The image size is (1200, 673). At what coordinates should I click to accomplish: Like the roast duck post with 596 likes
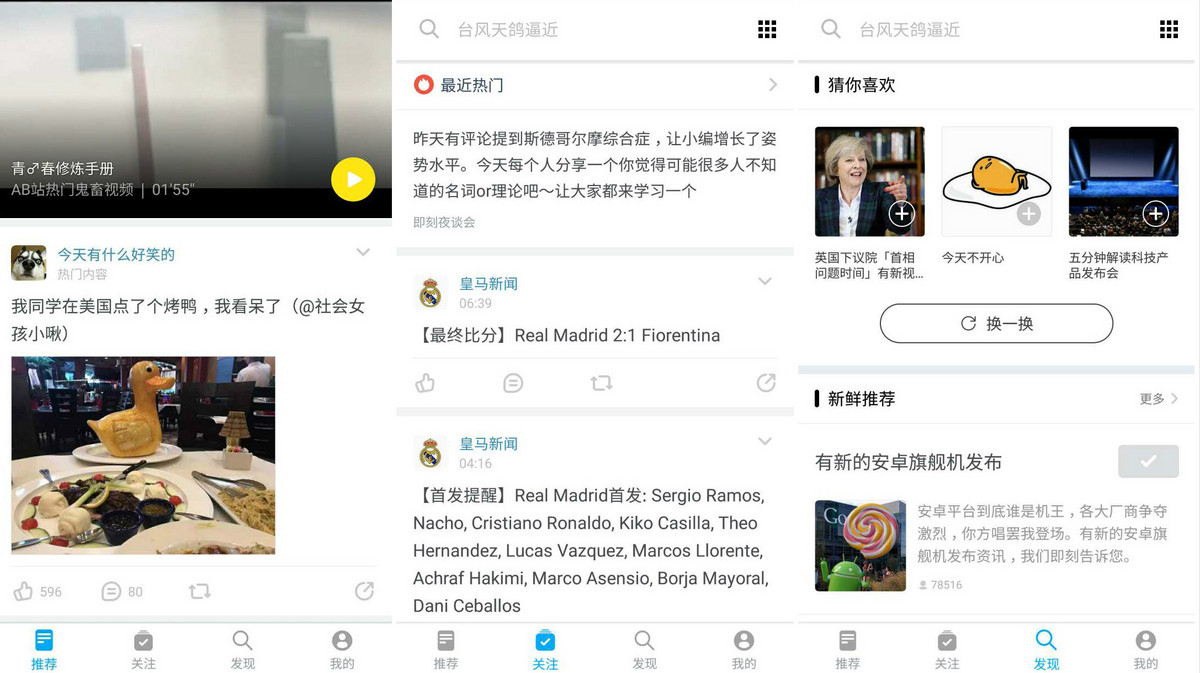[24, 592]
